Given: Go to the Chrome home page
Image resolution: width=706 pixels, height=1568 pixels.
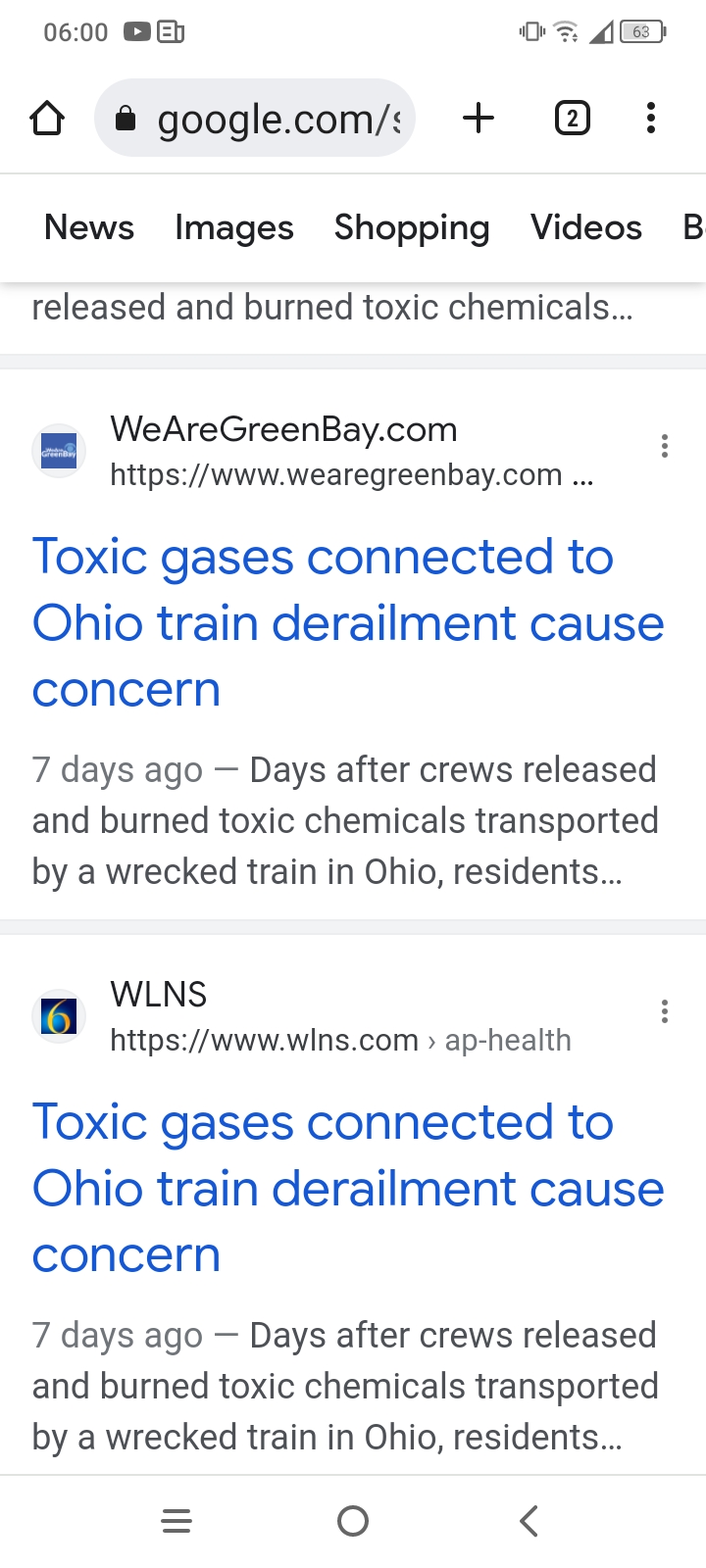Looking at the screenshot, I should (x=47, y=119).
